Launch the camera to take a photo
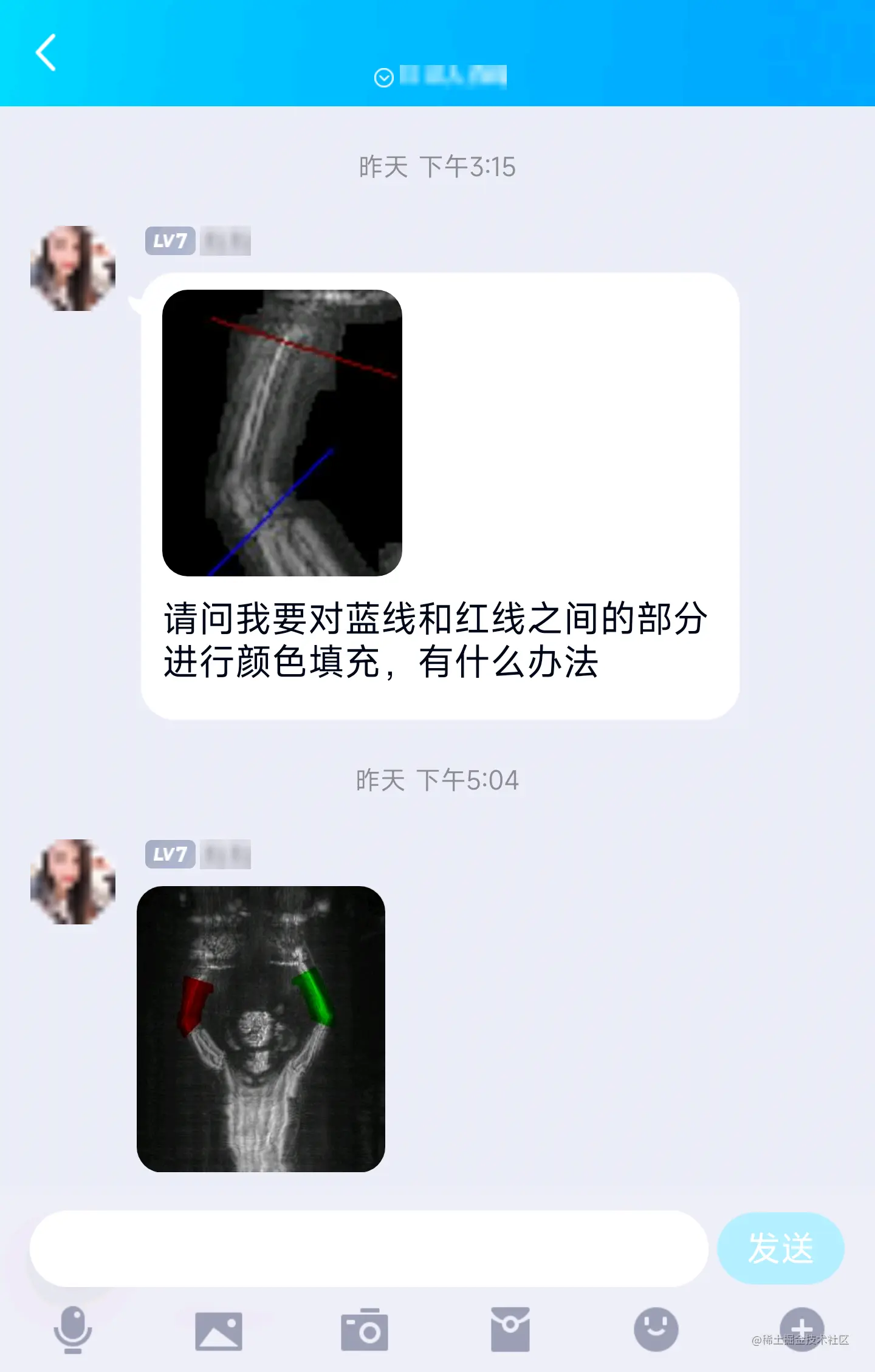 click(x=365, y=1329)
